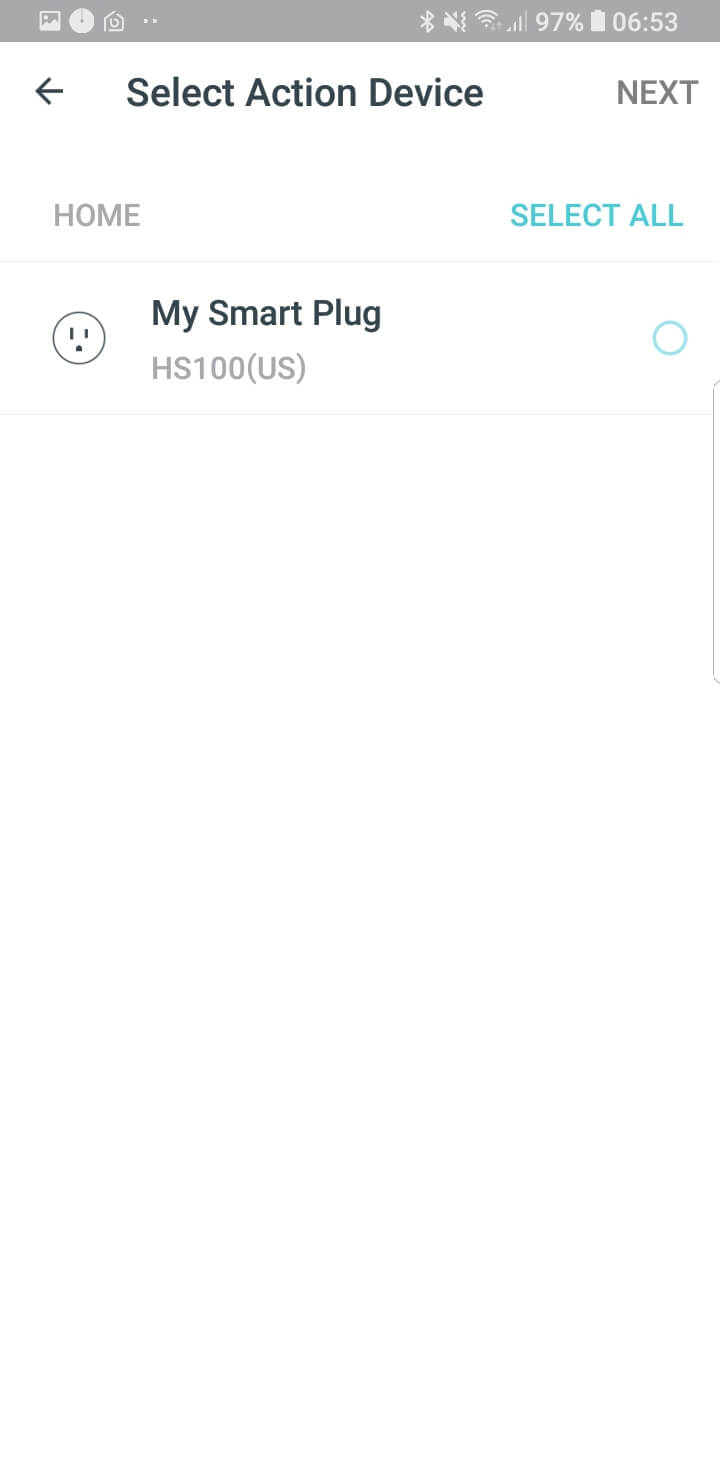720x1480 pixels.
Task: Go back from Select Action Device
Action: [x=49, y=92]
